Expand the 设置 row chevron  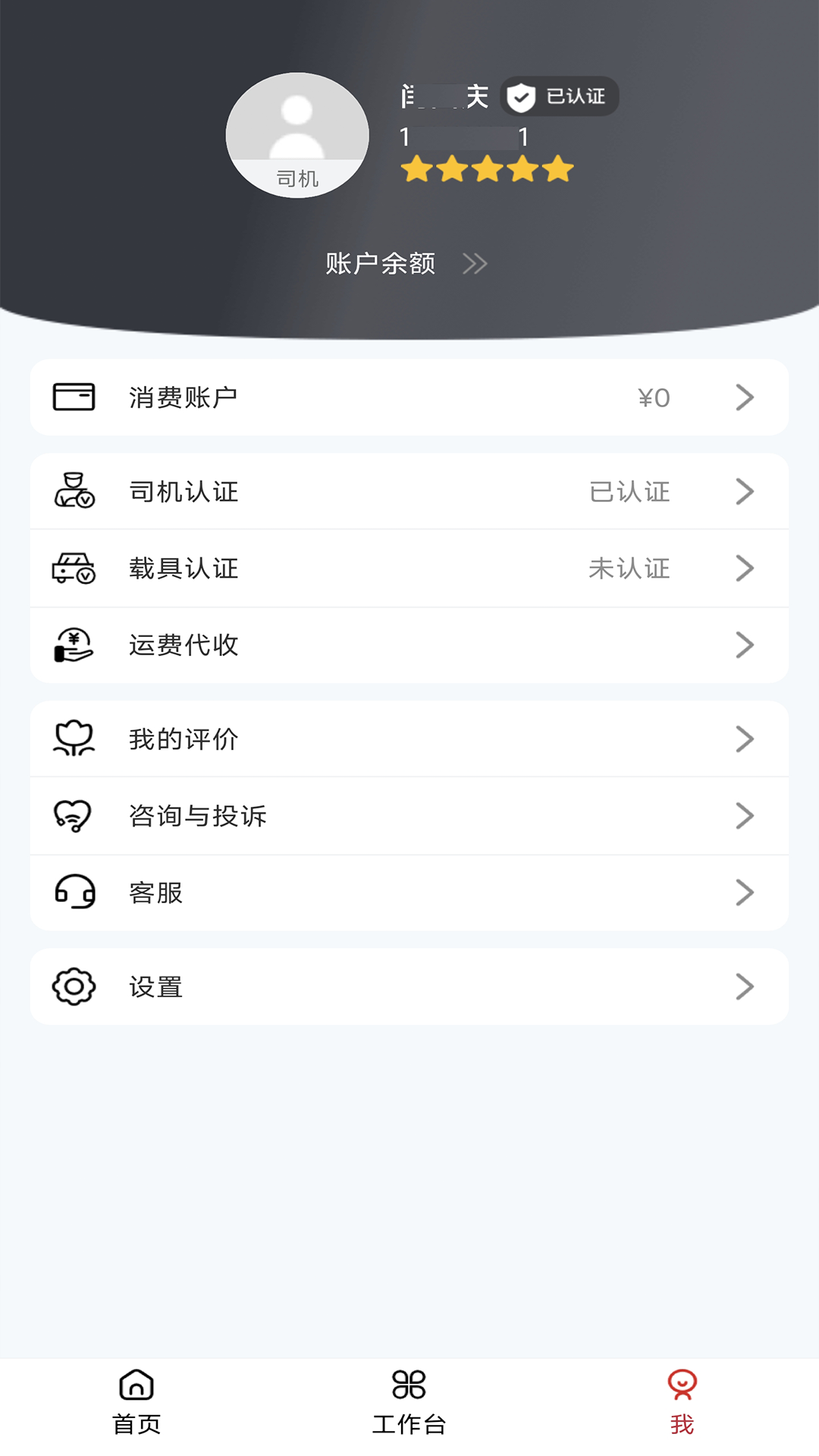(746, 987)
